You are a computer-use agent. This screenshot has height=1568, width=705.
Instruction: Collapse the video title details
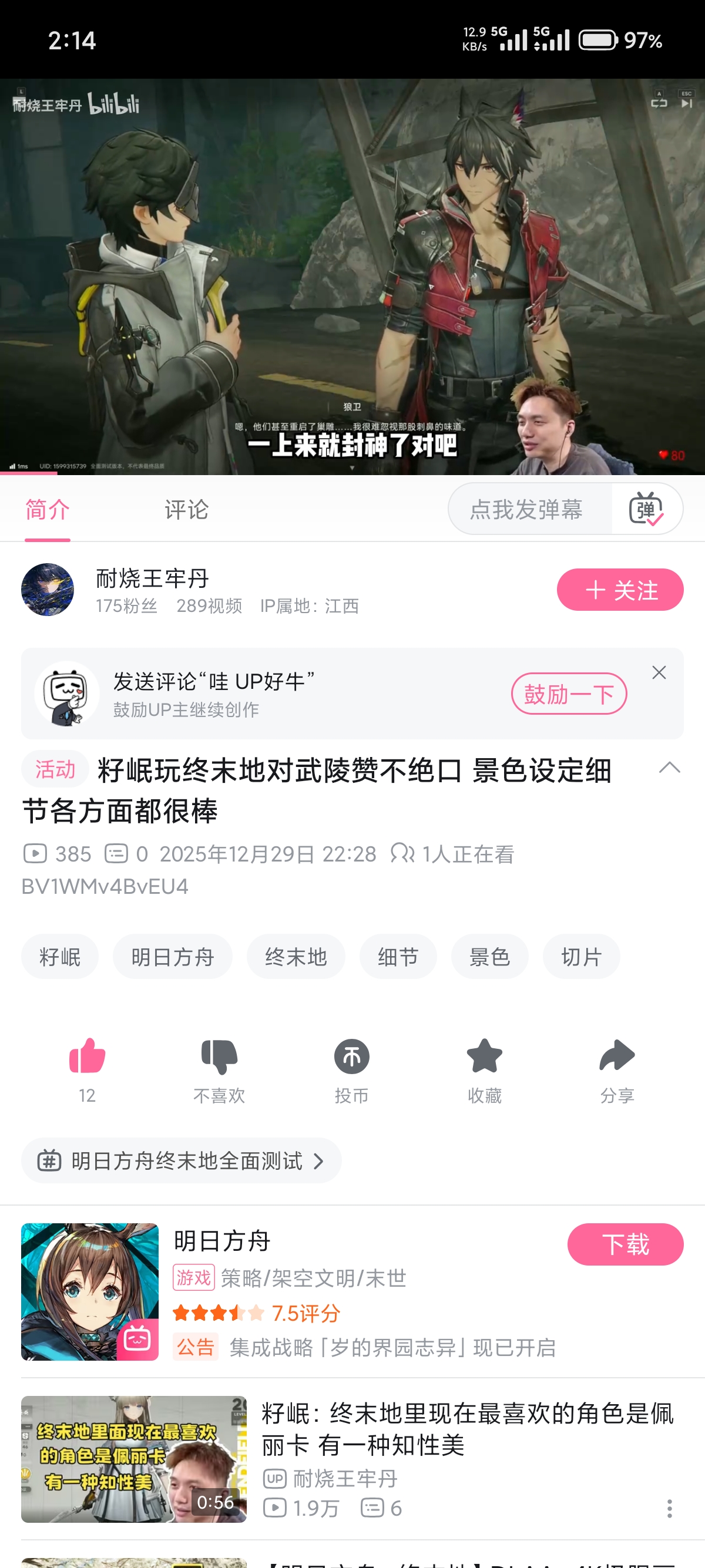pos(669,768)
